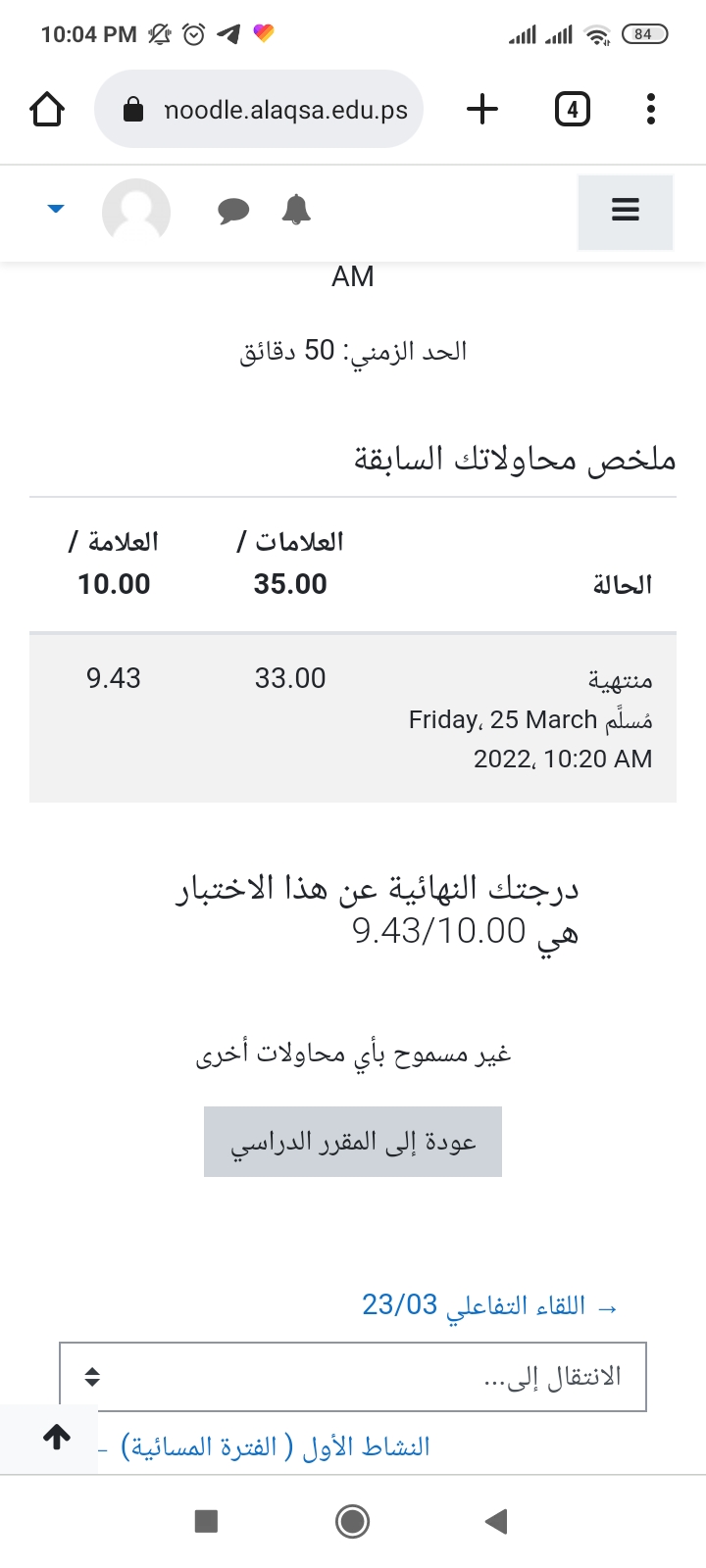706x1568 pixels.
Task: Open the notifications bell
Action: coord(296,210)
